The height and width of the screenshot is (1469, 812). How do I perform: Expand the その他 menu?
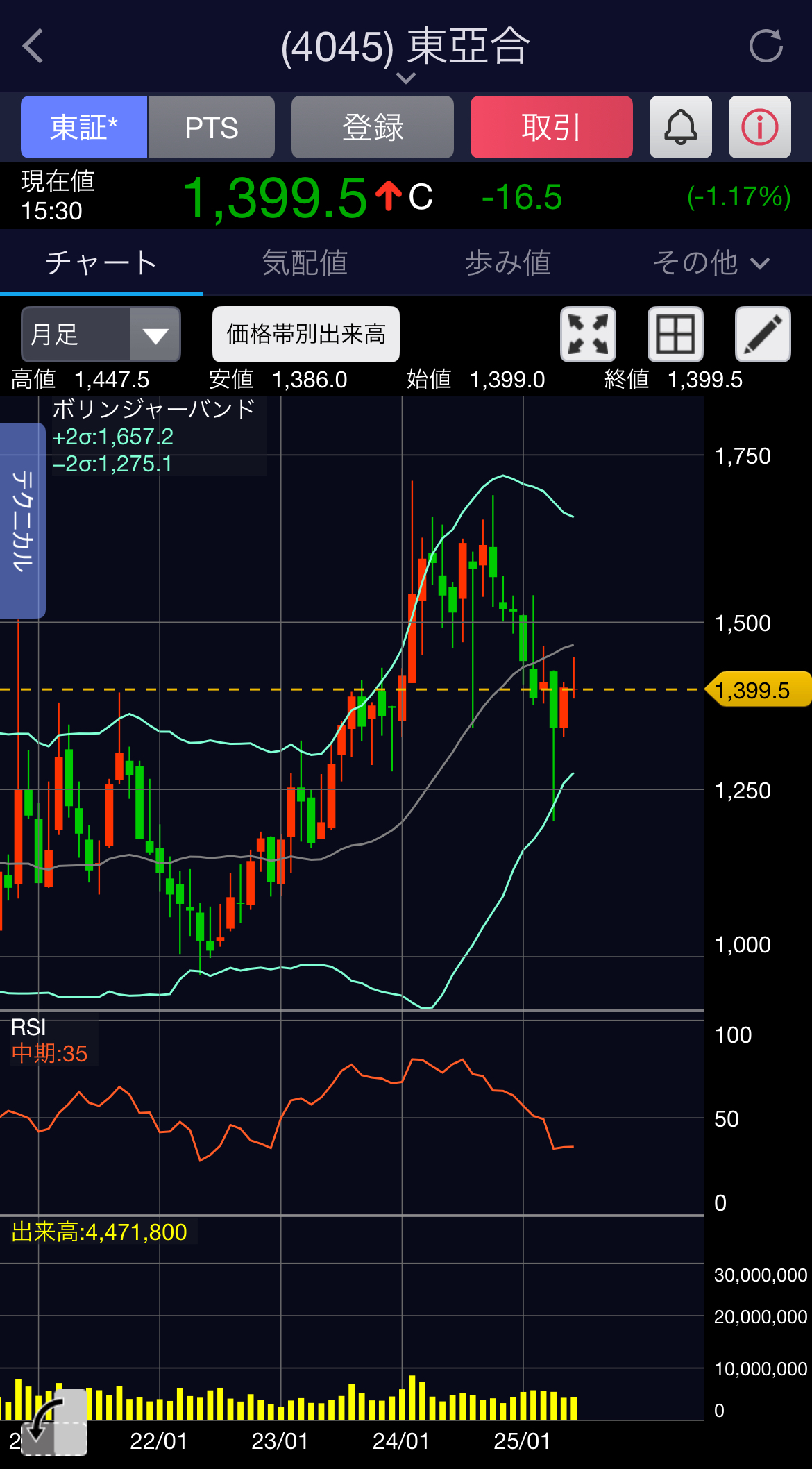tap(711, 263)
